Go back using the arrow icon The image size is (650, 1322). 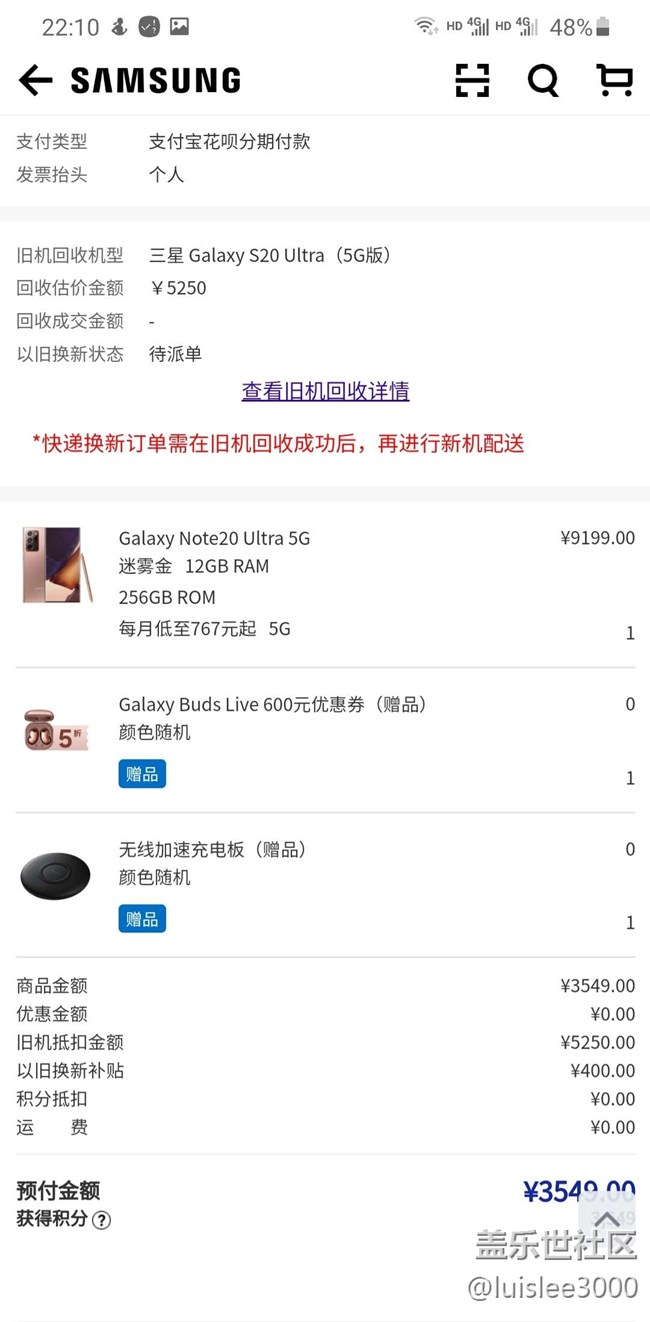click(35, 80)
